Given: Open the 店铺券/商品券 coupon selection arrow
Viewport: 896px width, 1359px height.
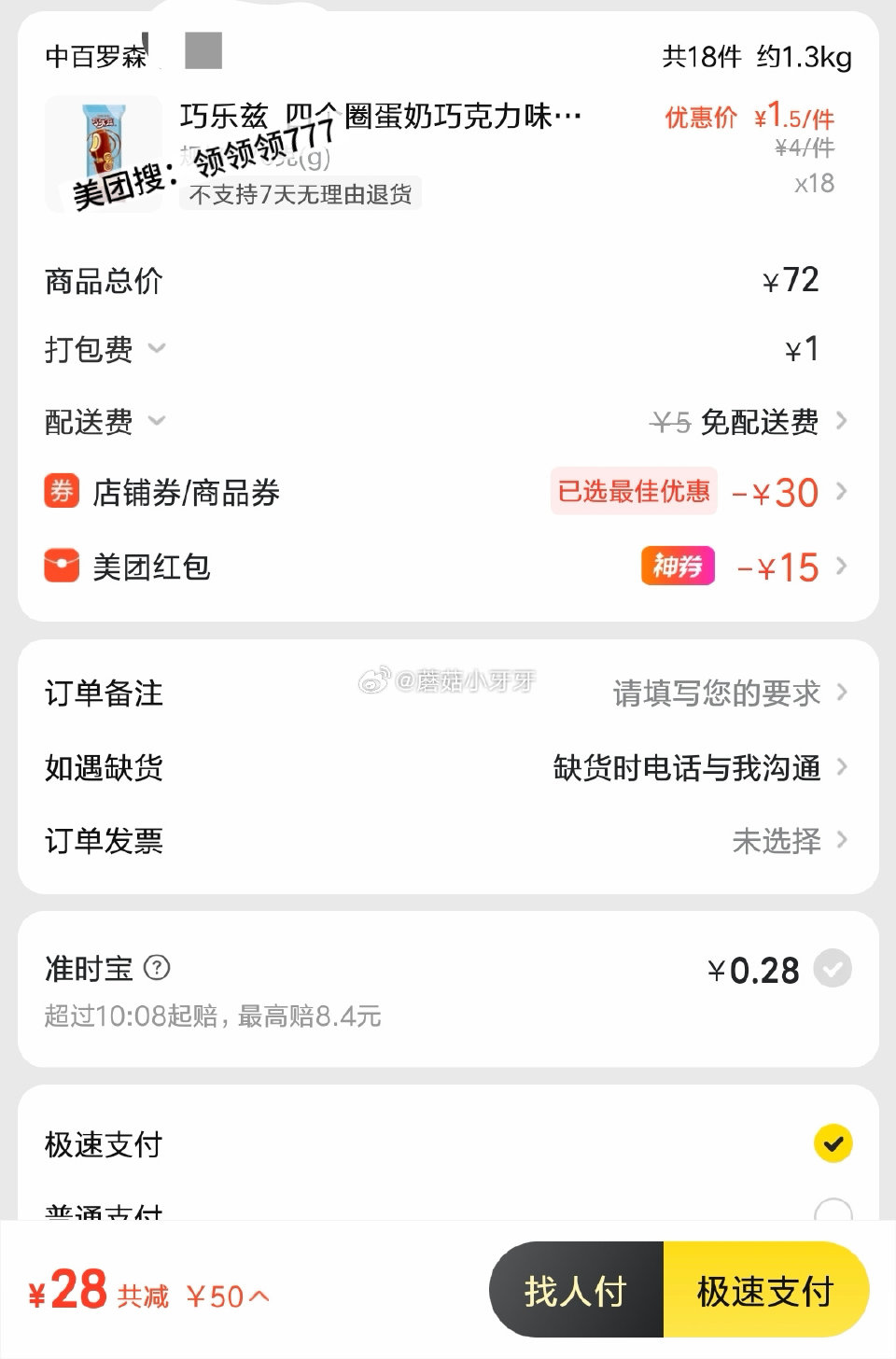Looking at the screenshot, I should pos(843,492).
